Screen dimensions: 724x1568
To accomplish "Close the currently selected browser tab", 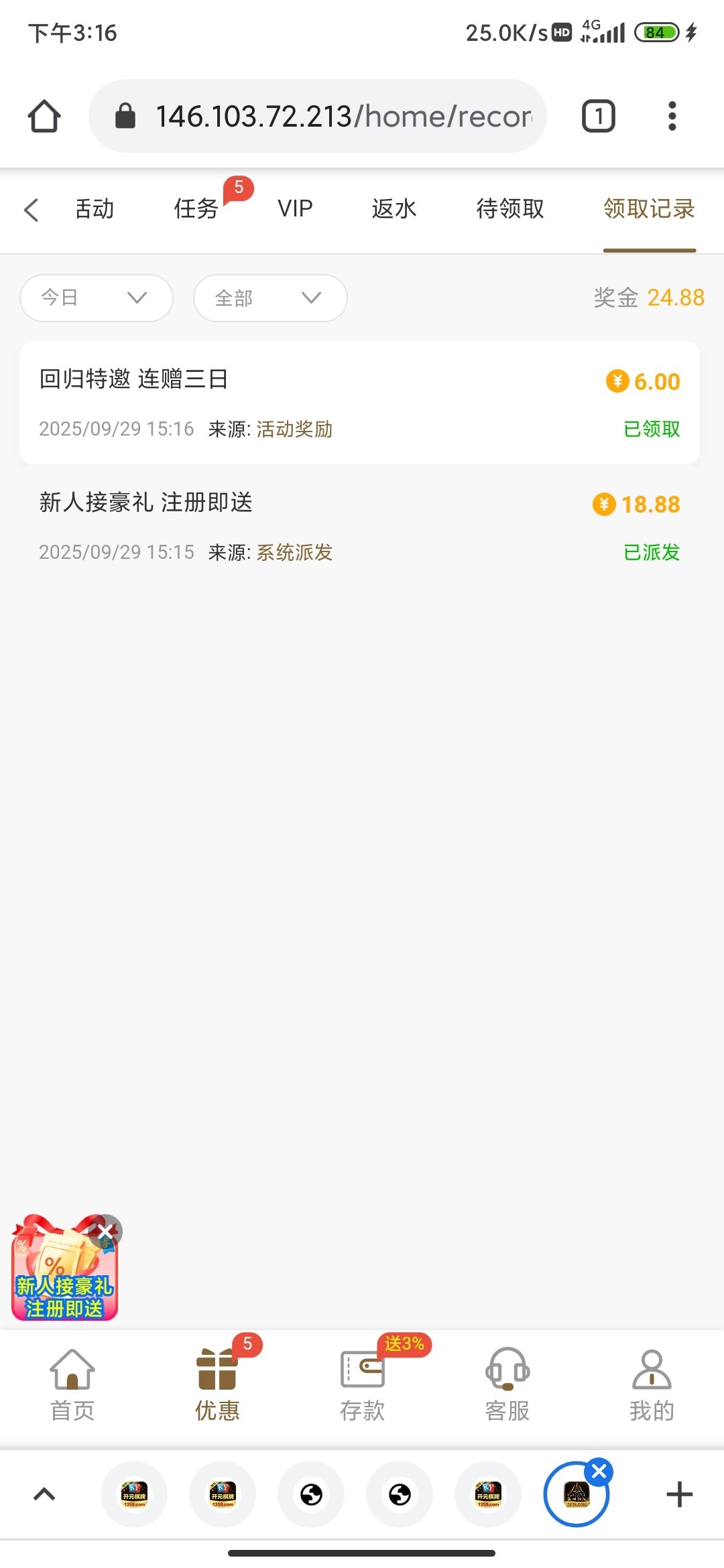I will [599, 1472].
